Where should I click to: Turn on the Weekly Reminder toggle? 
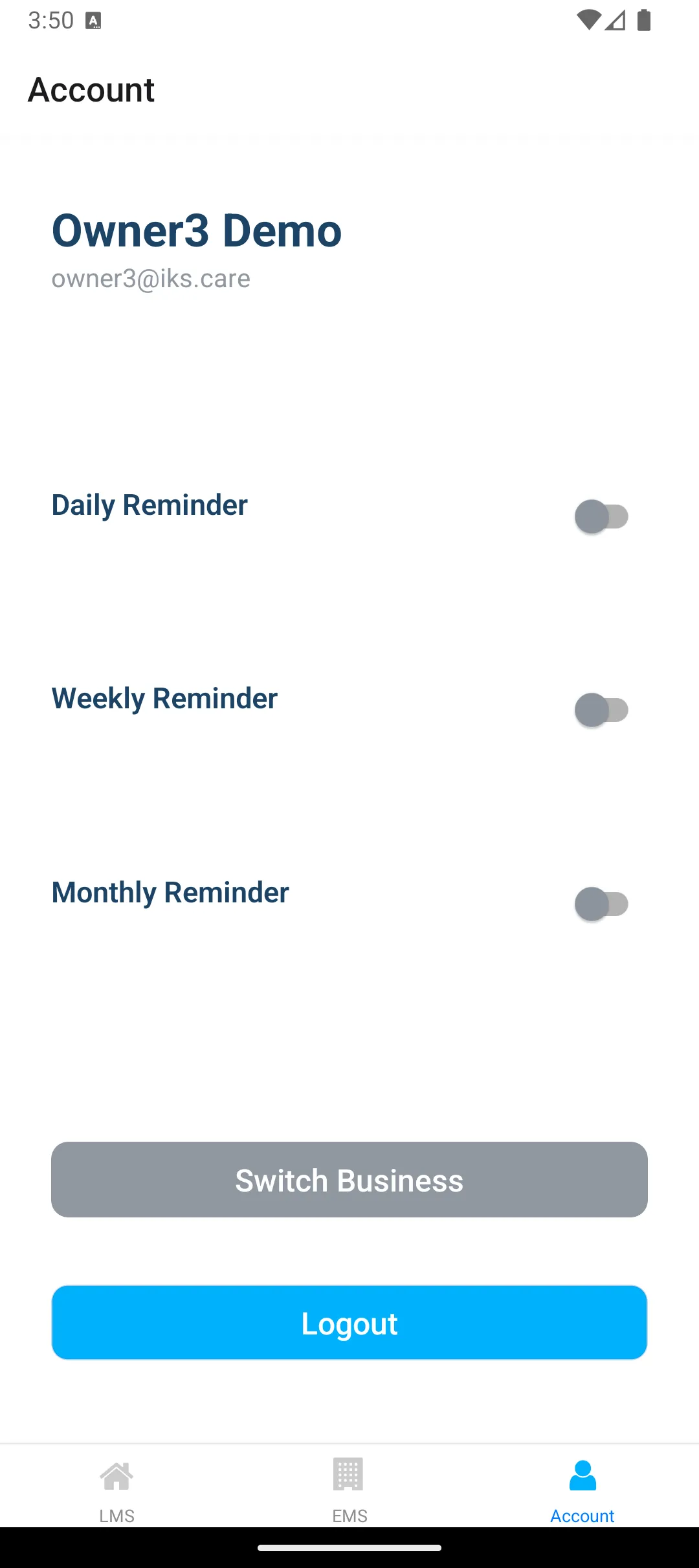[x=601, y=710]
